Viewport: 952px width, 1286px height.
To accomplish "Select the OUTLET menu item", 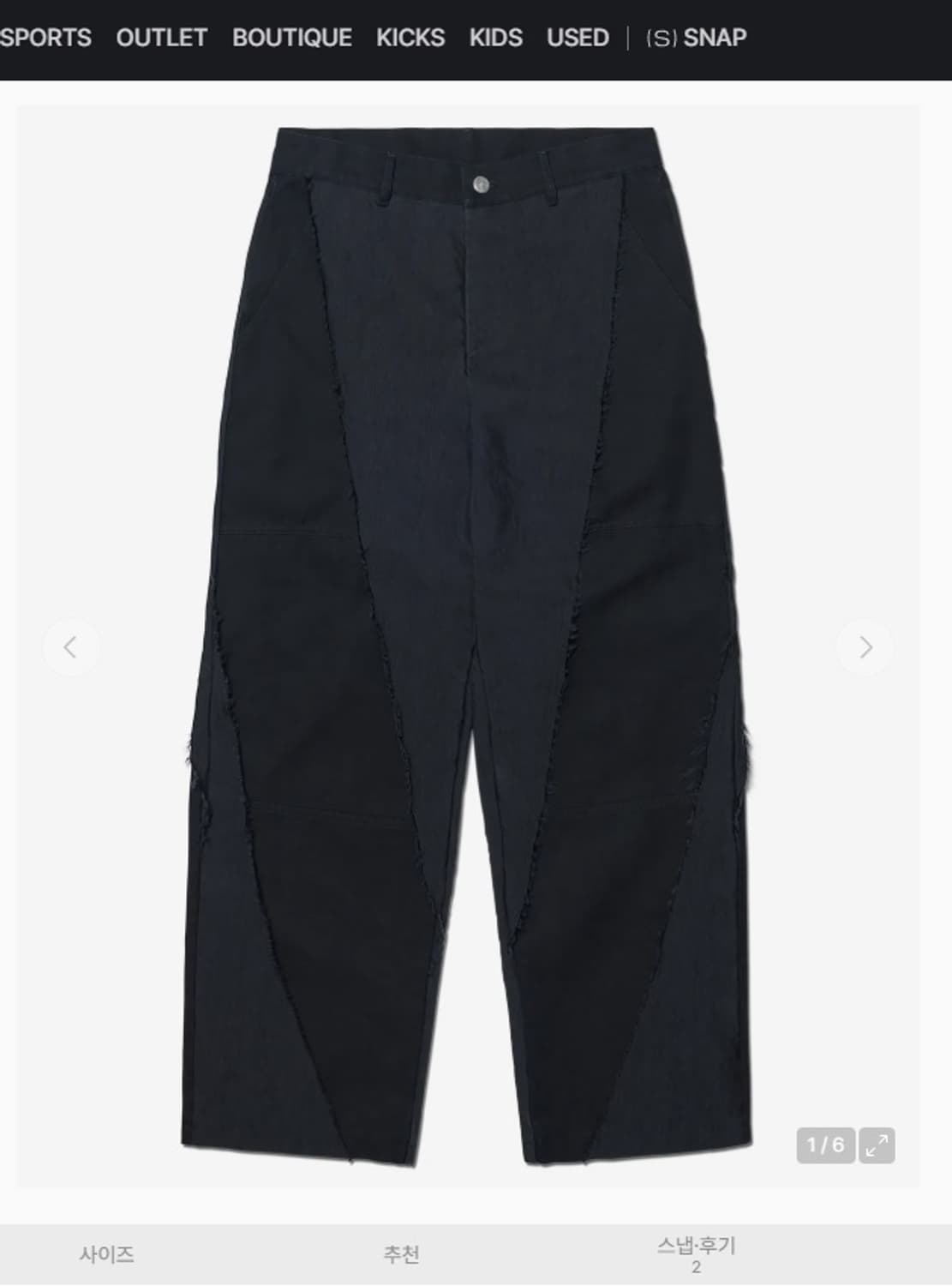I will pyautogui.click(x=160, y=38).
